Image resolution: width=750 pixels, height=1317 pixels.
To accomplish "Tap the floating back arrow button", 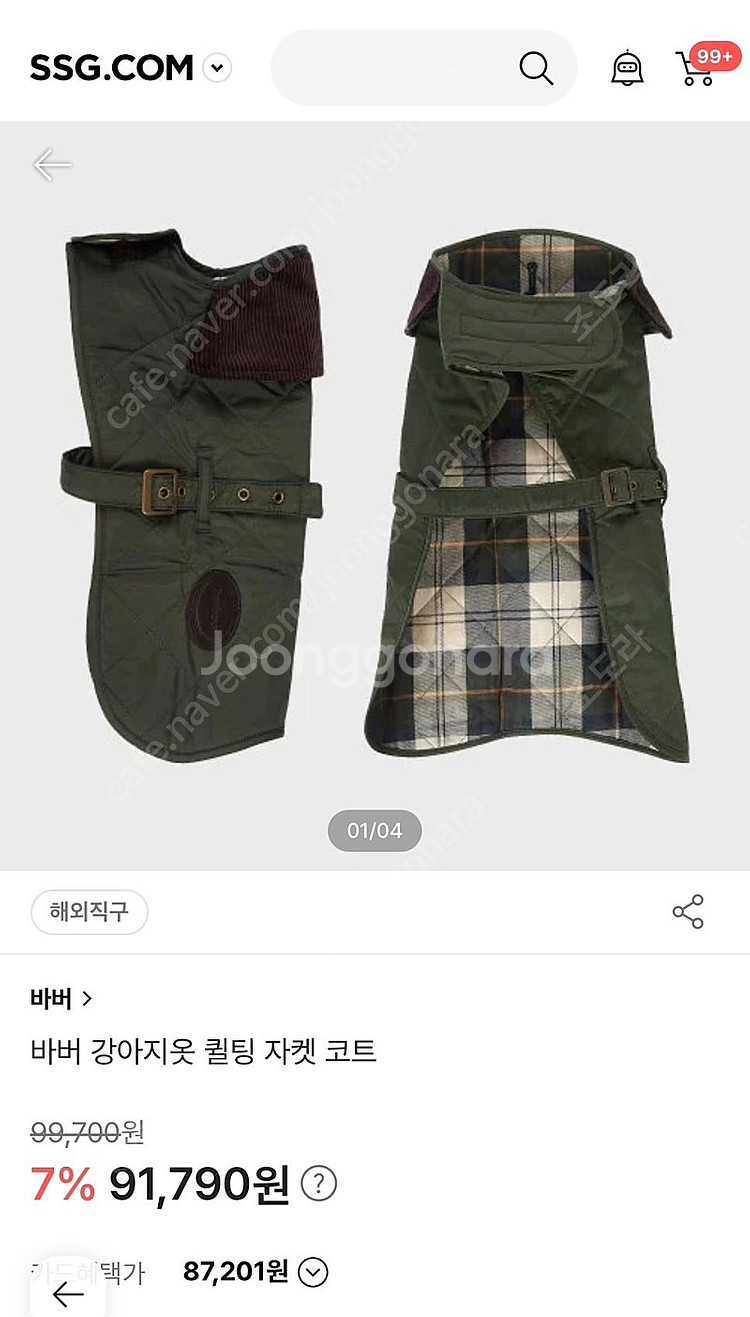I will coord(68,1294).
